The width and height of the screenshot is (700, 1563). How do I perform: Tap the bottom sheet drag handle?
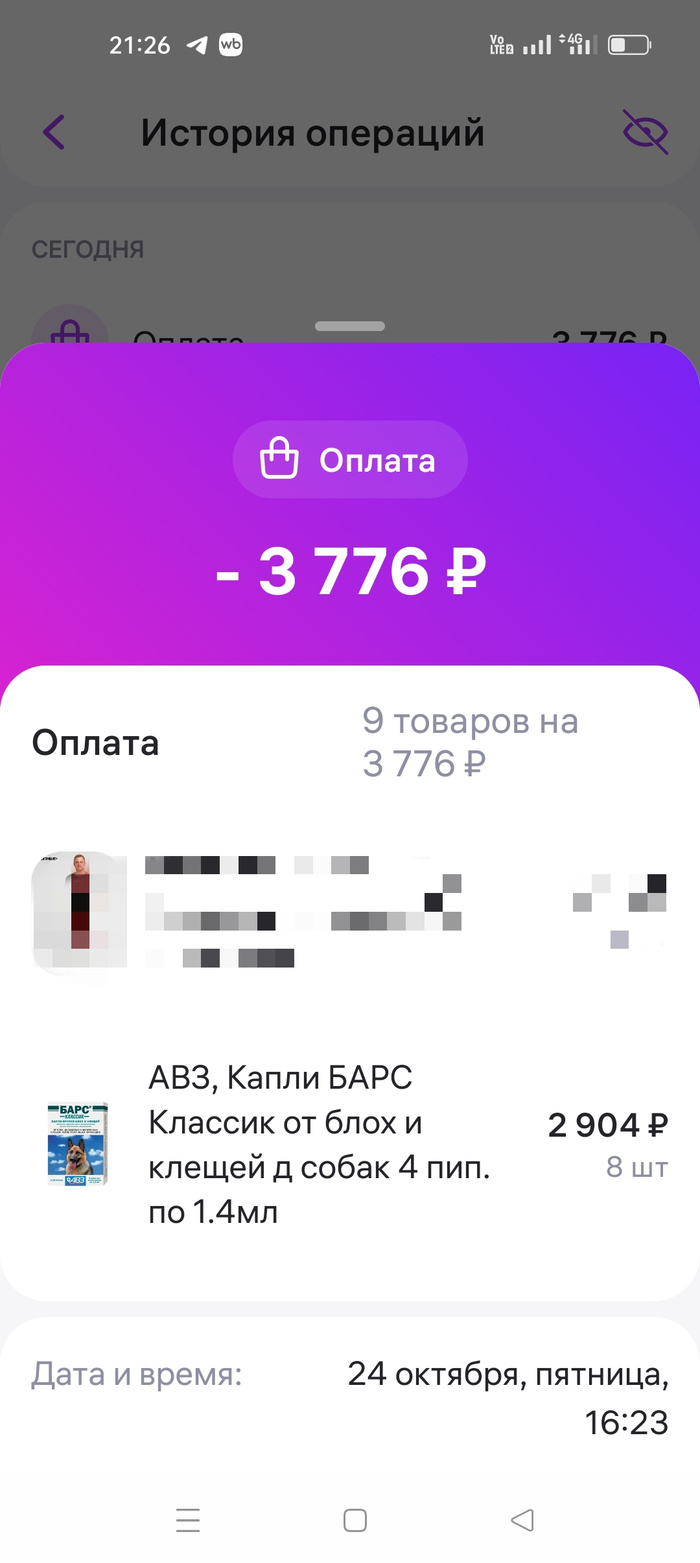click(350, 326)
